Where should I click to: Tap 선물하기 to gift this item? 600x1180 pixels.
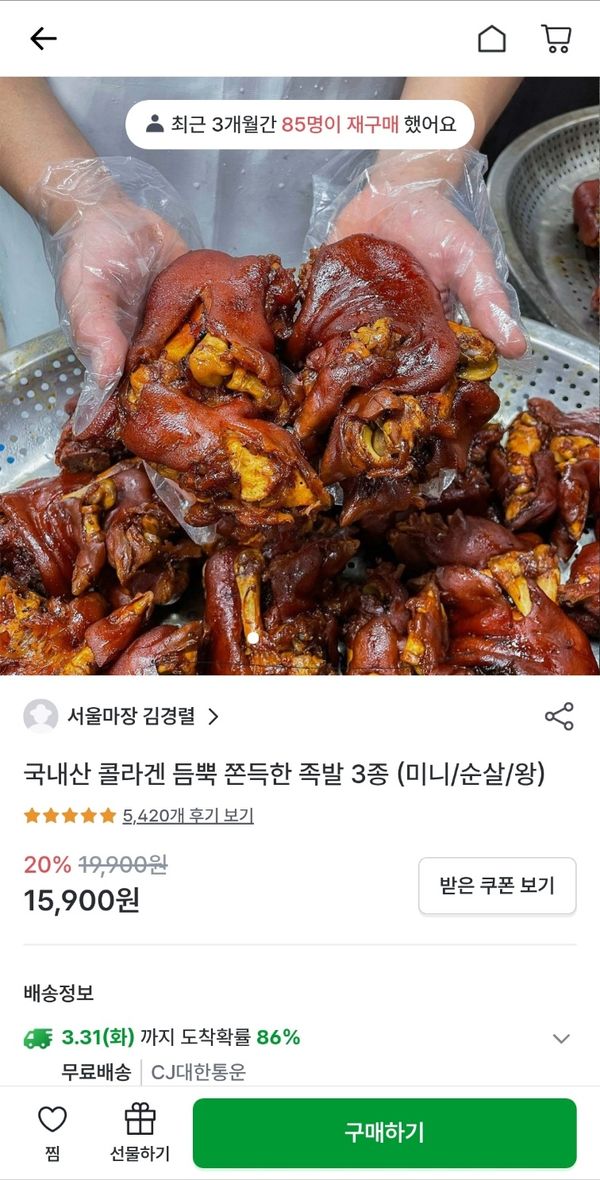pos(140,1132)
